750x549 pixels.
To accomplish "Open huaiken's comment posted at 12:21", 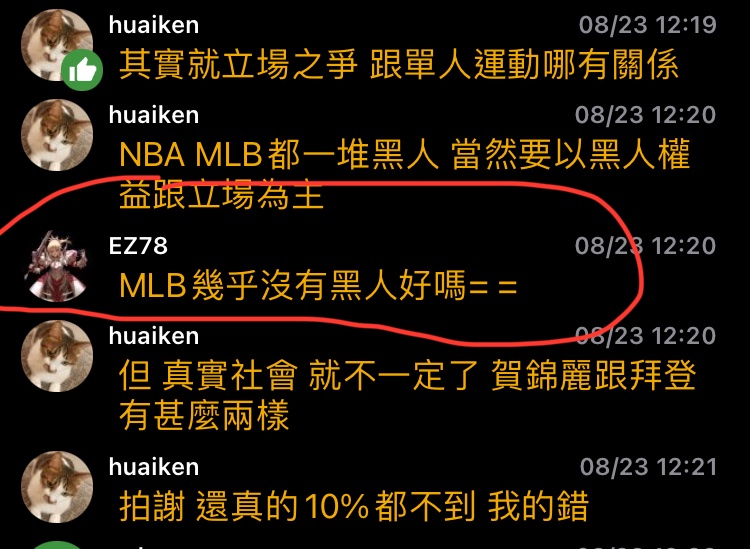I will tap(353, 506).
